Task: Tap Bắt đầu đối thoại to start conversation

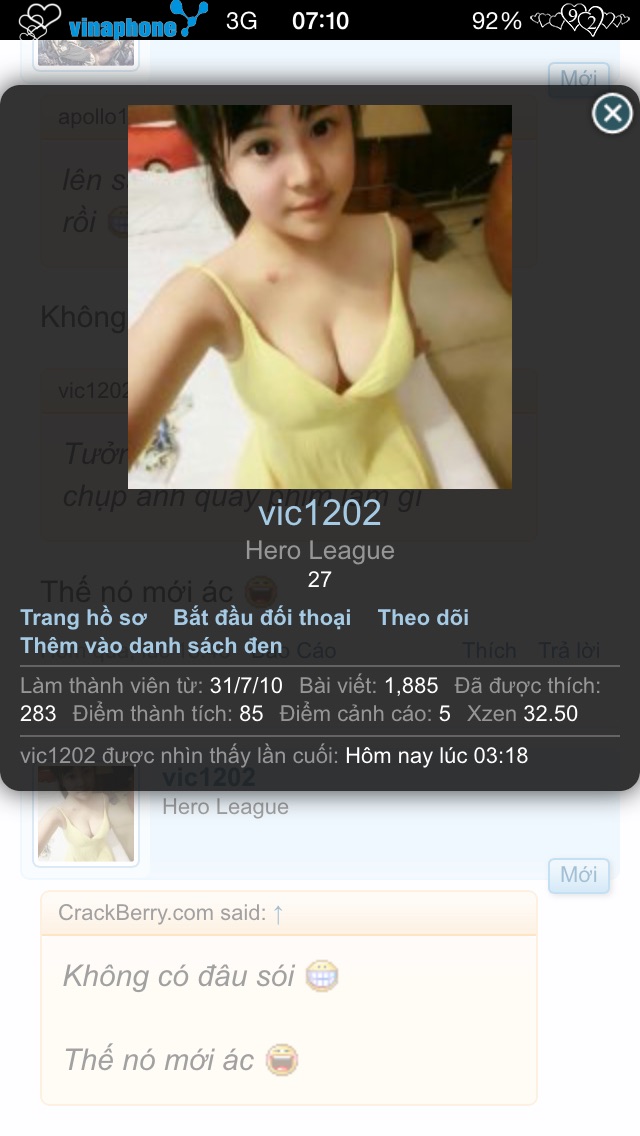Action: pyautogui.click(x=262, y=618)
